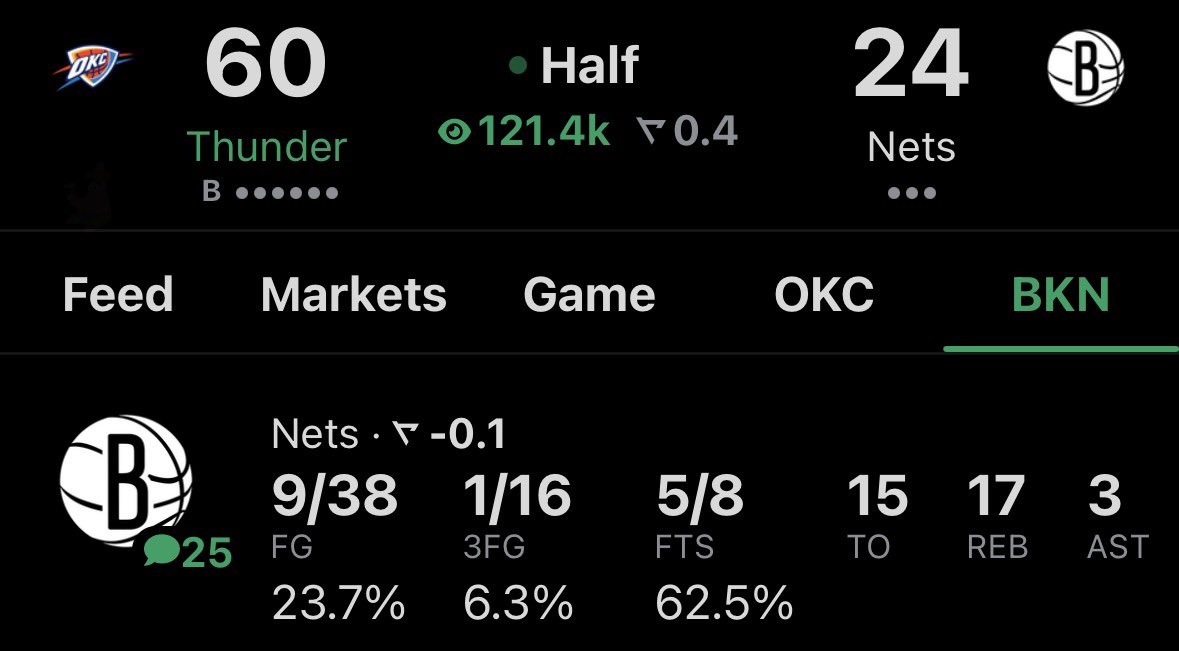Open the Markets tab
Screen dimensions: 1179x651
tap(353, 295)
